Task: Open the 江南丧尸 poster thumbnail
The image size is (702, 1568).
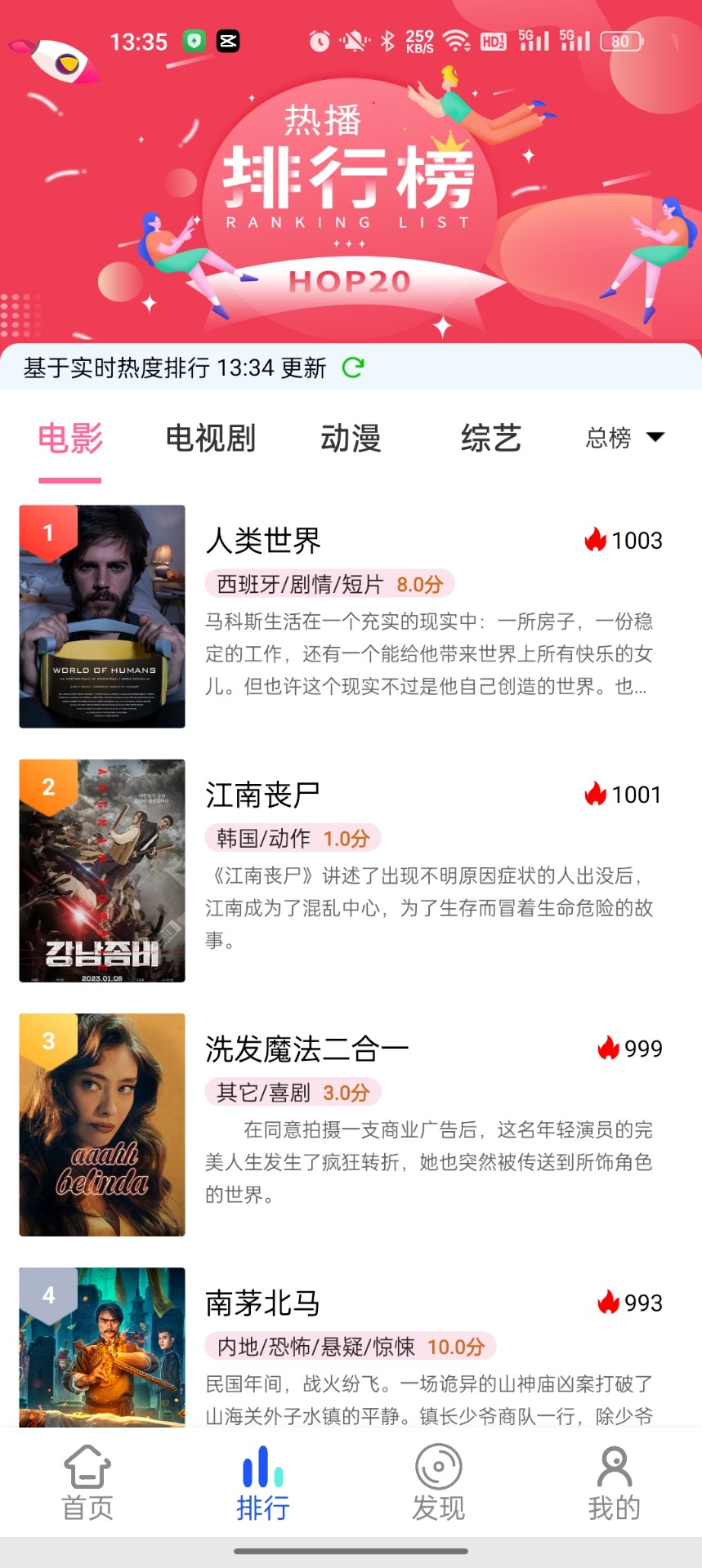Action: (x=101, y=871)
